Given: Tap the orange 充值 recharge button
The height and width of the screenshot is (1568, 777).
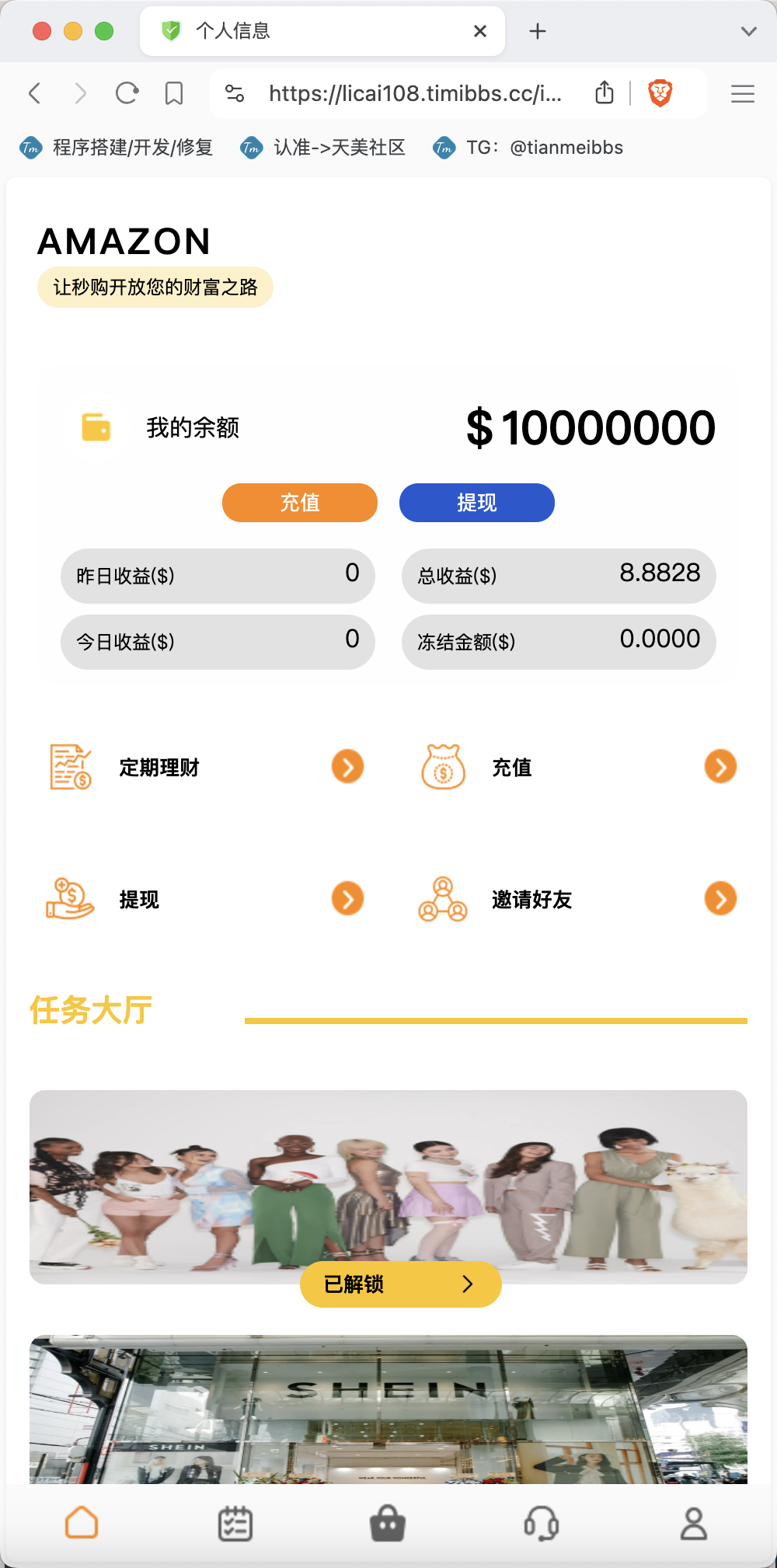Looking at the screenshot, I should tap(300, 503).
